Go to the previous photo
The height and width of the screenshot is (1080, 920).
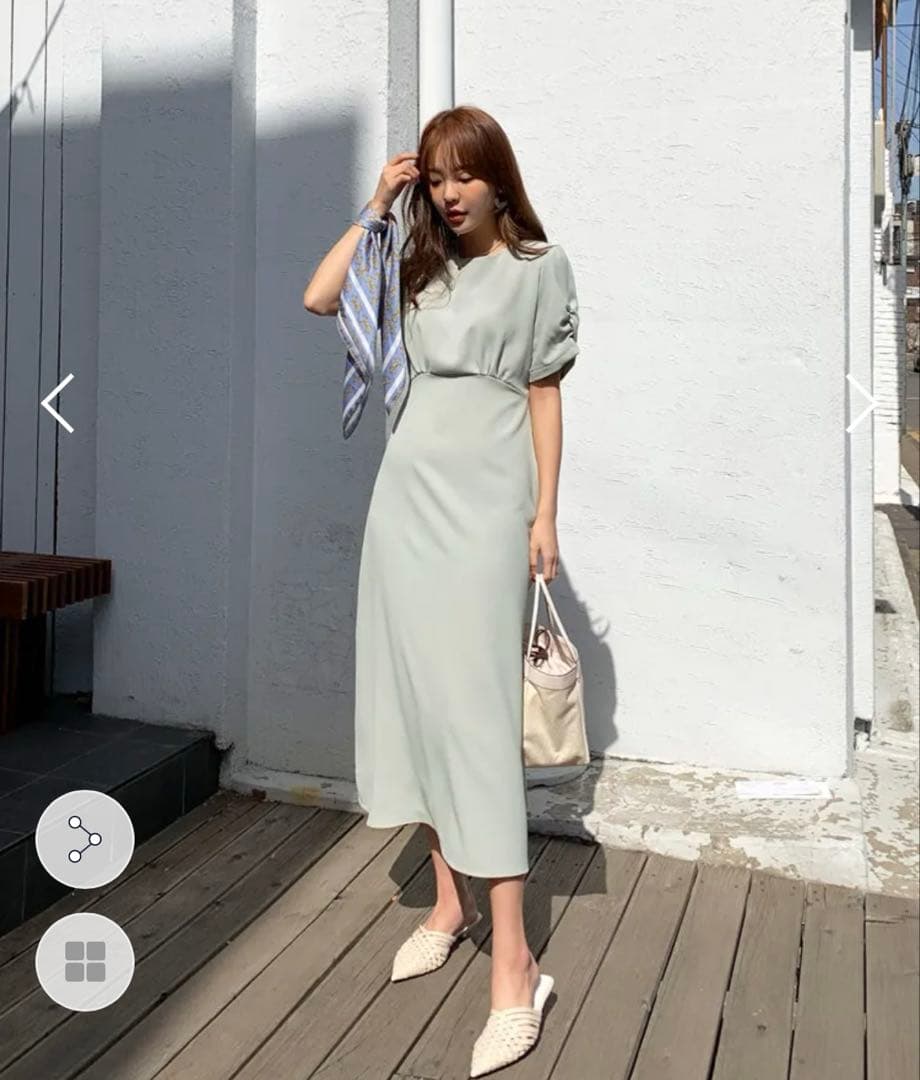pos(58,403)
